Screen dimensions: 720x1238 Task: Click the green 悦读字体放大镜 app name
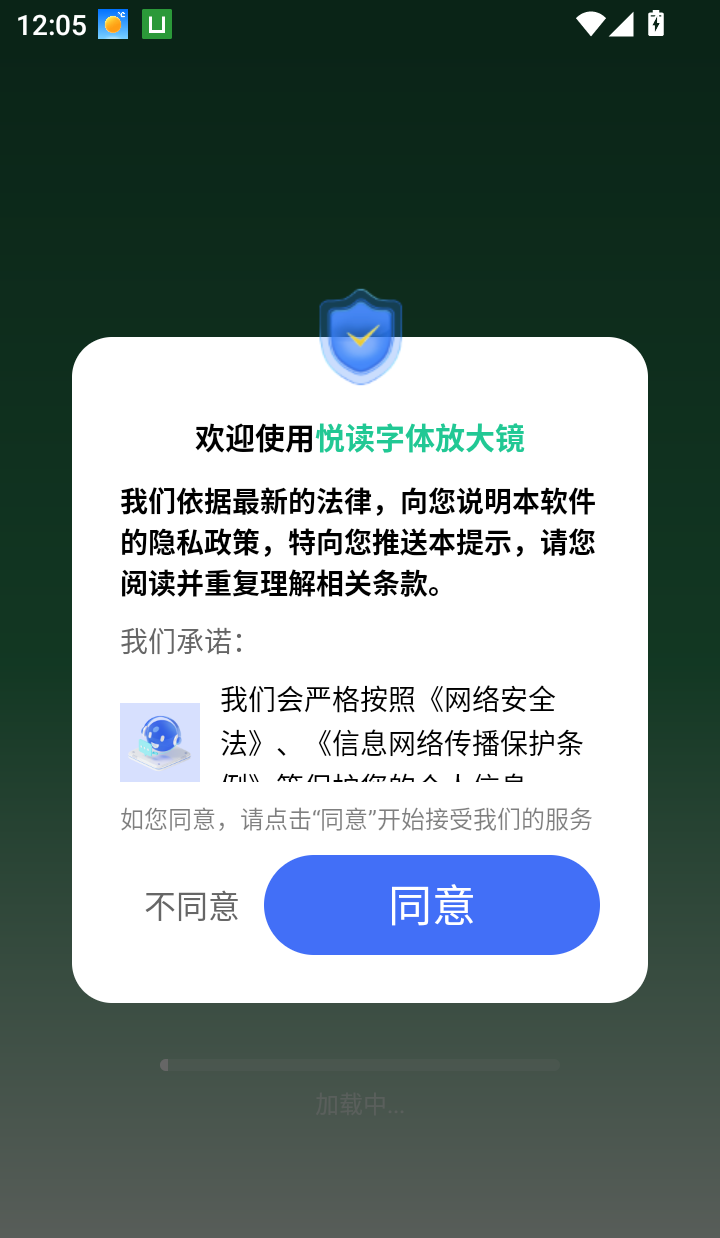click(x=420, y=439)
